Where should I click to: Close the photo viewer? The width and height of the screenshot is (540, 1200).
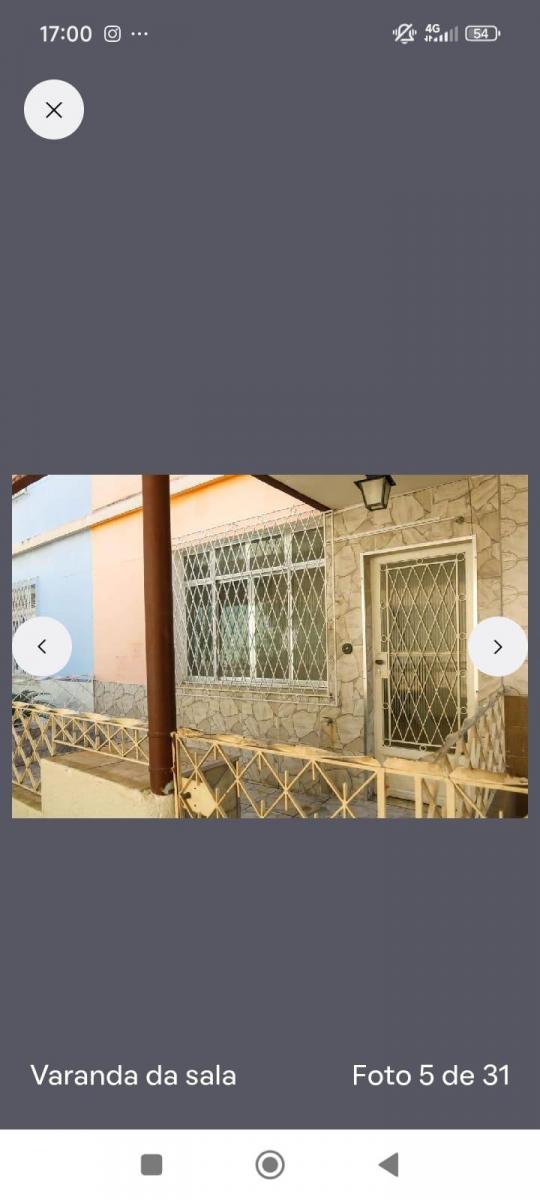pos(54,110)
